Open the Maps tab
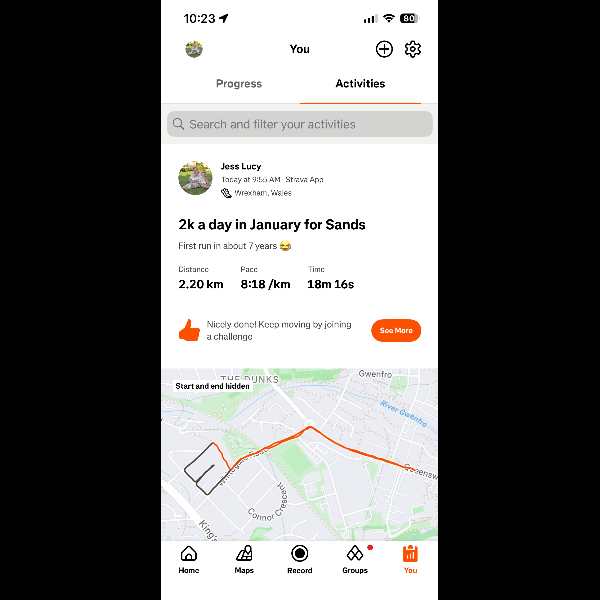This screenshot has width=600, height=600. 244,559
